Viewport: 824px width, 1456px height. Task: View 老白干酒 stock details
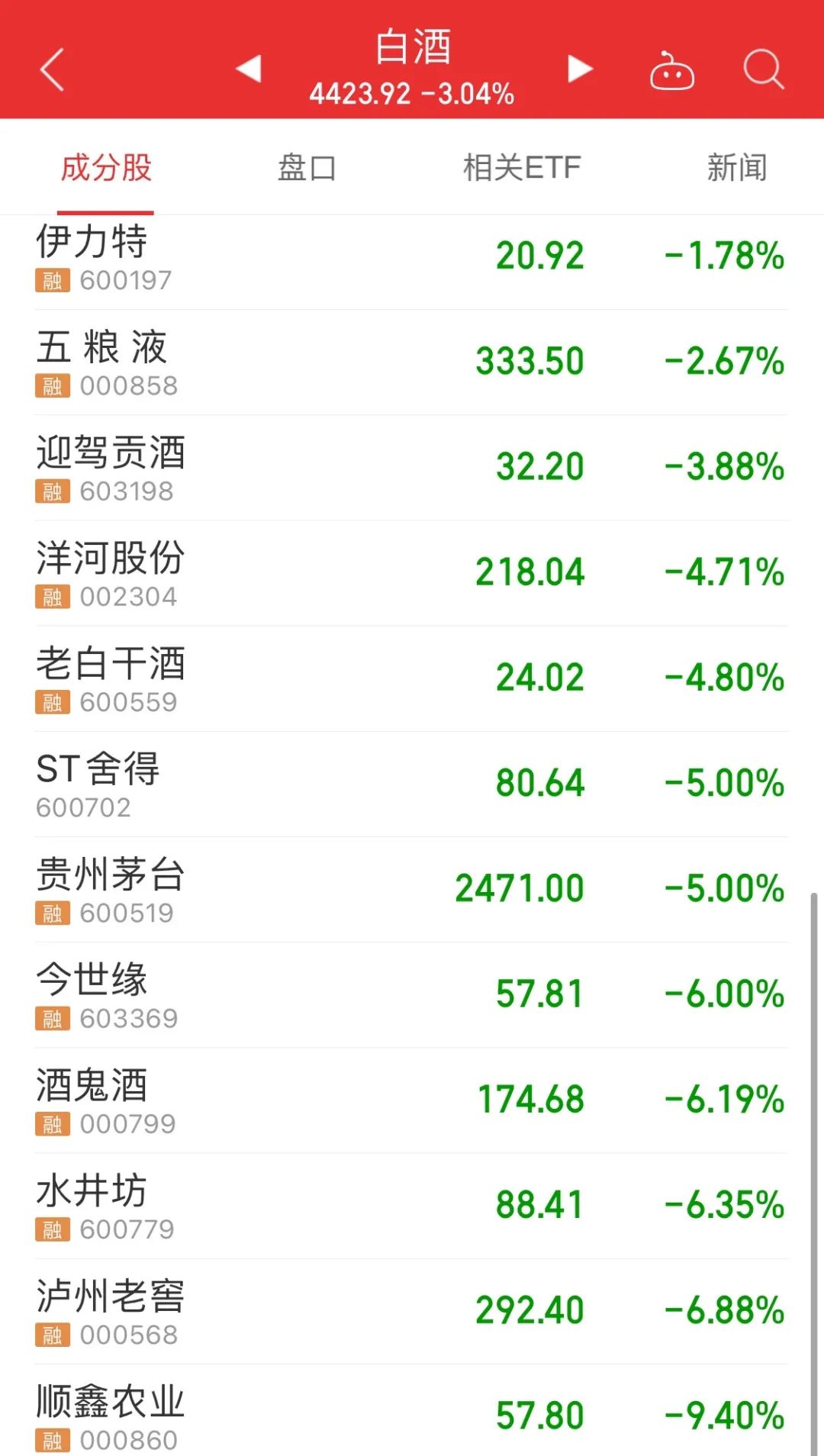(412, 678)
